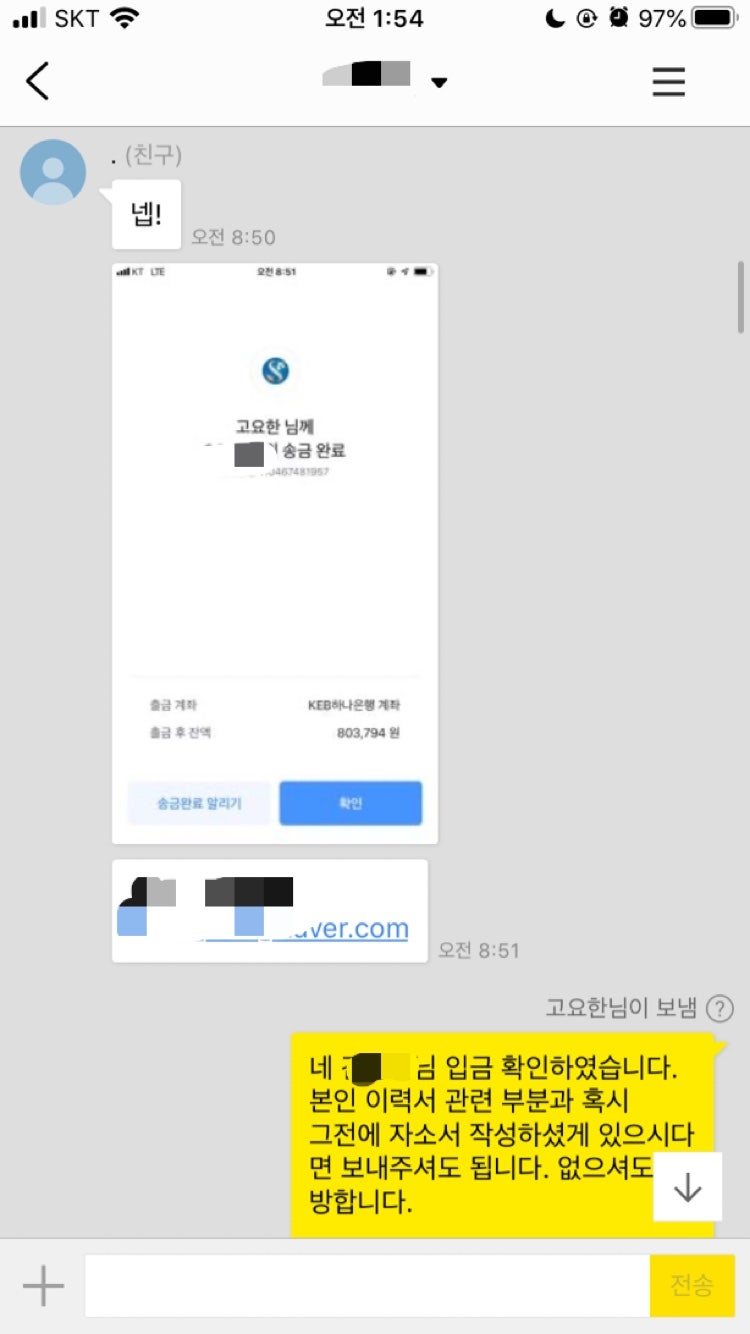This screenshot has width=750, height=1334.
Task: Open the chat room hamburger menu
Action: tap(669, 81)
